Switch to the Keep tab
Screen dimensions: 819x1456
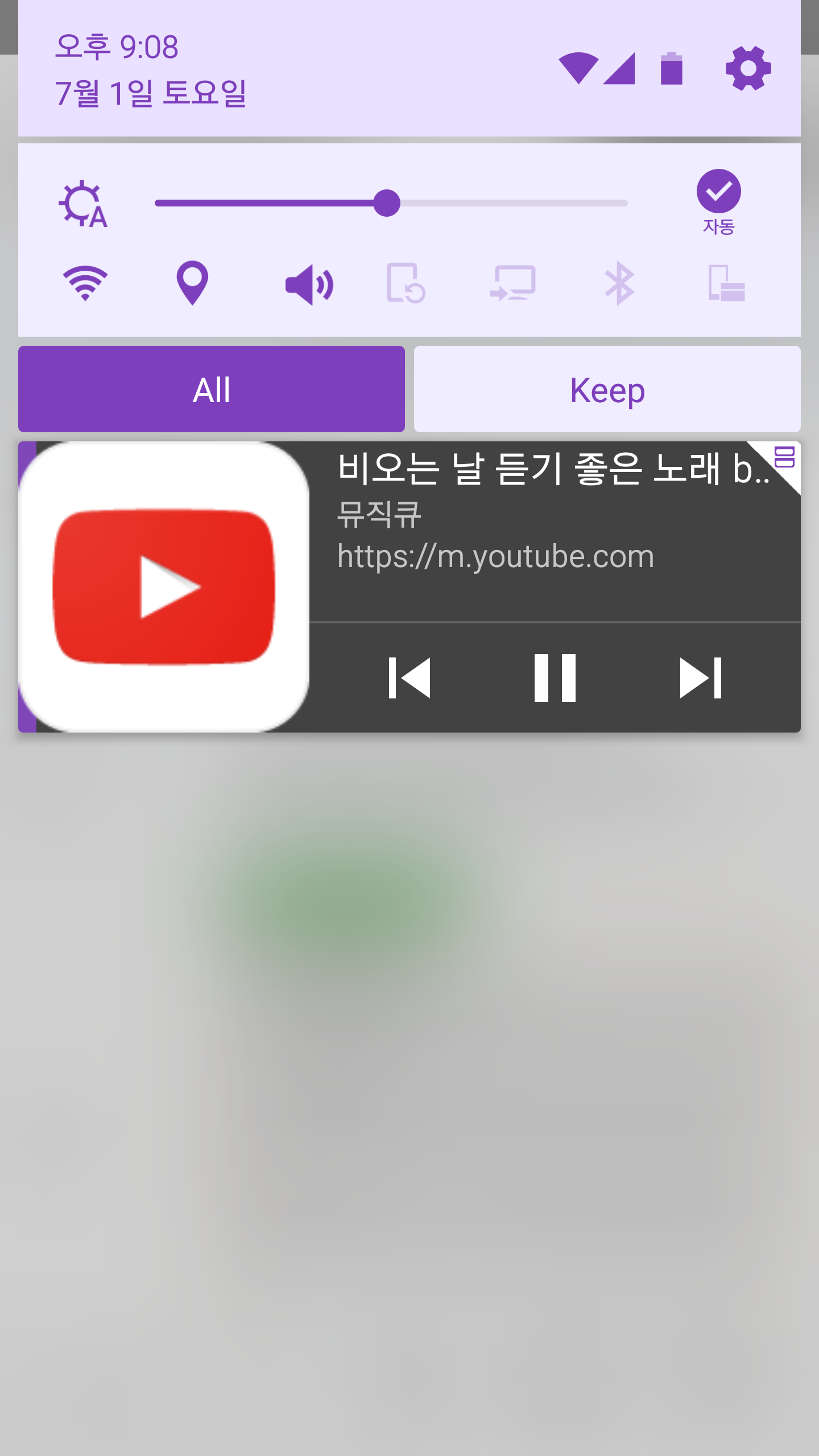(607, 390)
